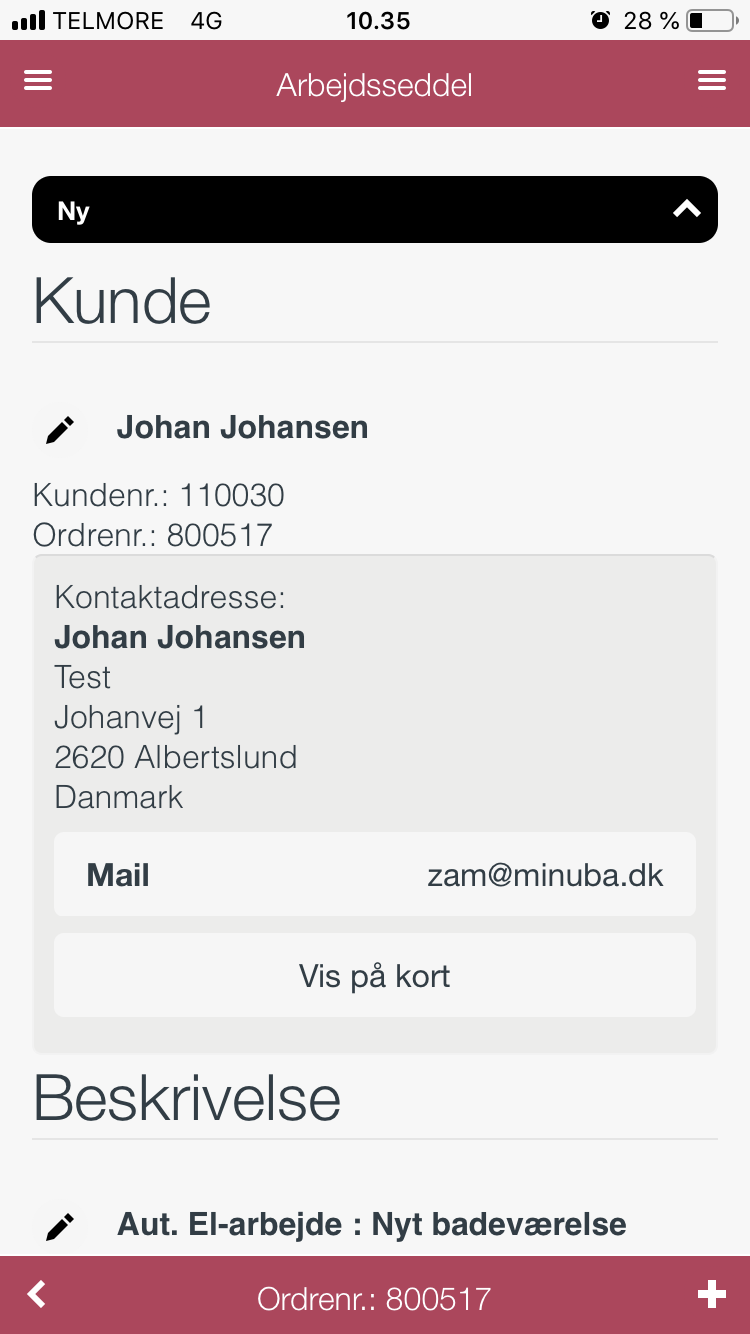Open the right hamburger menu
Viewport: 750px width, 1334px height.
click(712, 81)
